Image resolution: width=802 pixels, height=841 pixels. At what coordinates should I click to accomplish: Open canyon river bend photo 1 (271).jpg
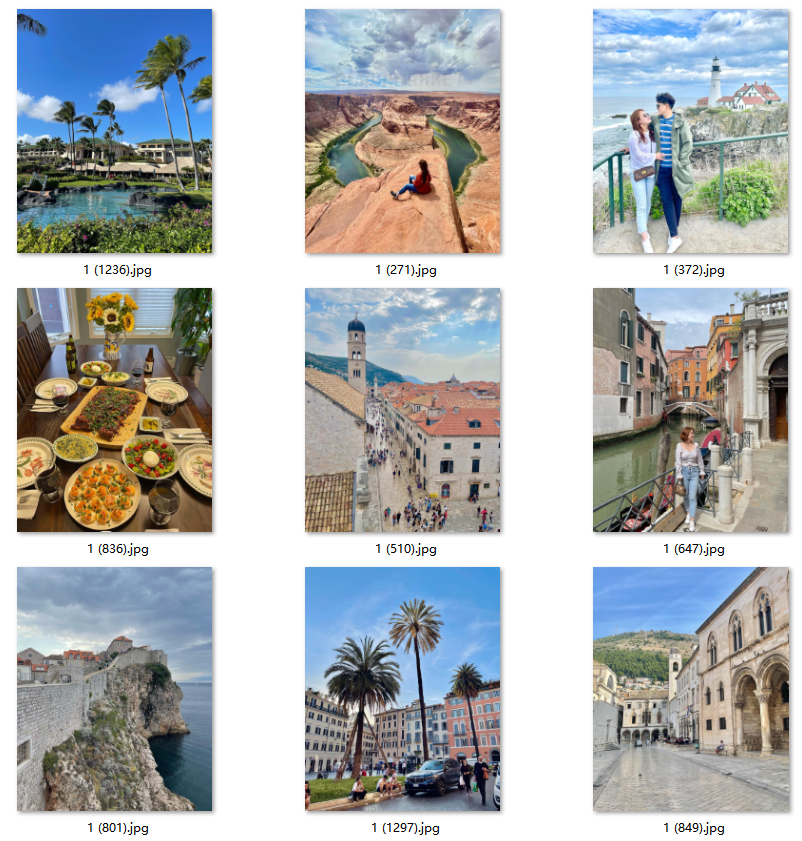tap(402, 131)
